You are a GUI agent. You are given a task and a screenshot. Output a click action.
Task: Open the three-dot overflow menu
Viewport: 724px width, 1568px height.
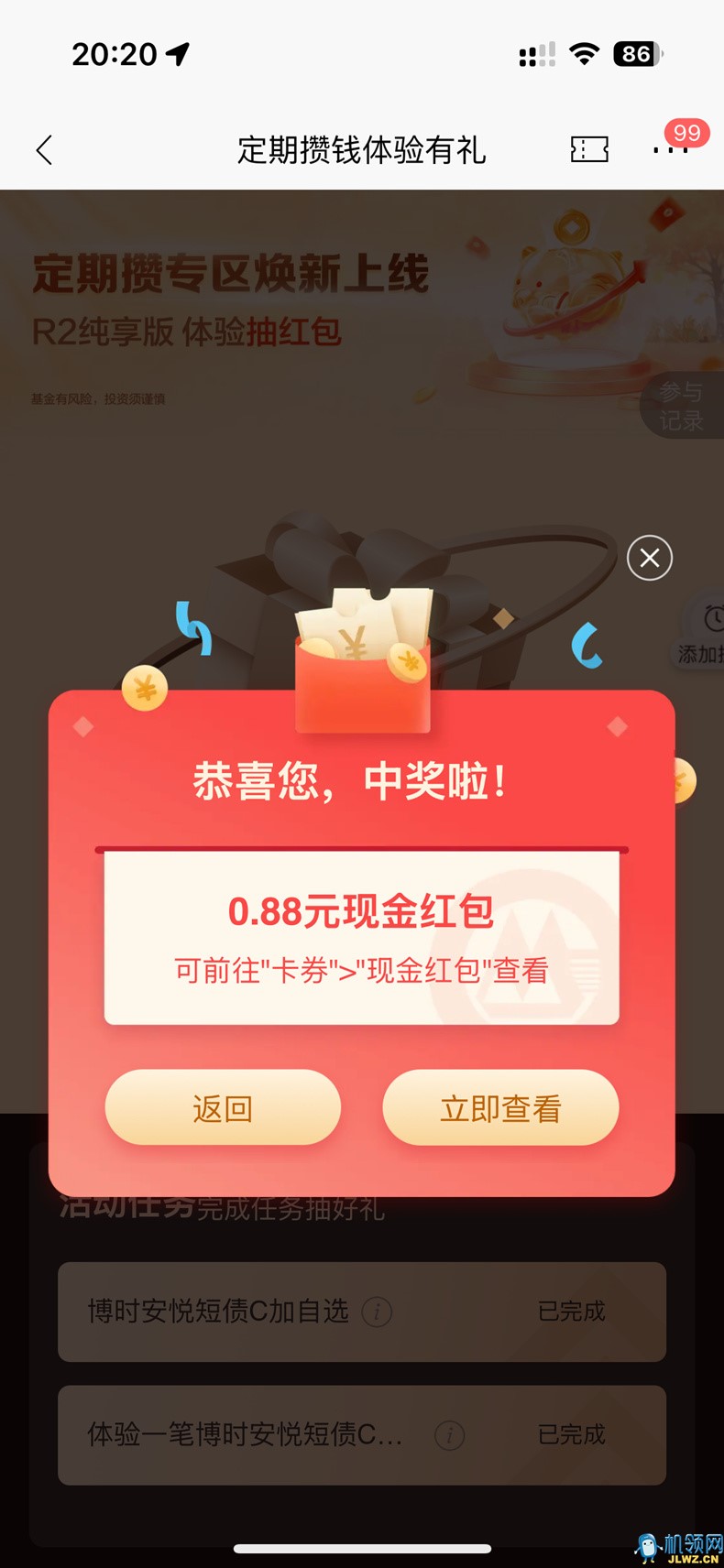click(670, 150)
